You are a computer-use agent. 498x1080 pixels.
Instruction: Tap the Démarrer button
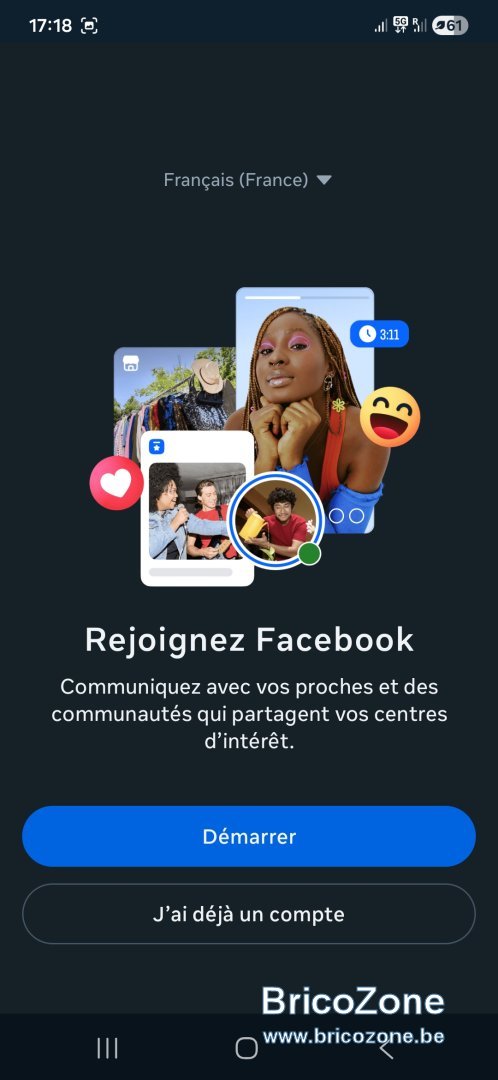click(x=249, y=836)
